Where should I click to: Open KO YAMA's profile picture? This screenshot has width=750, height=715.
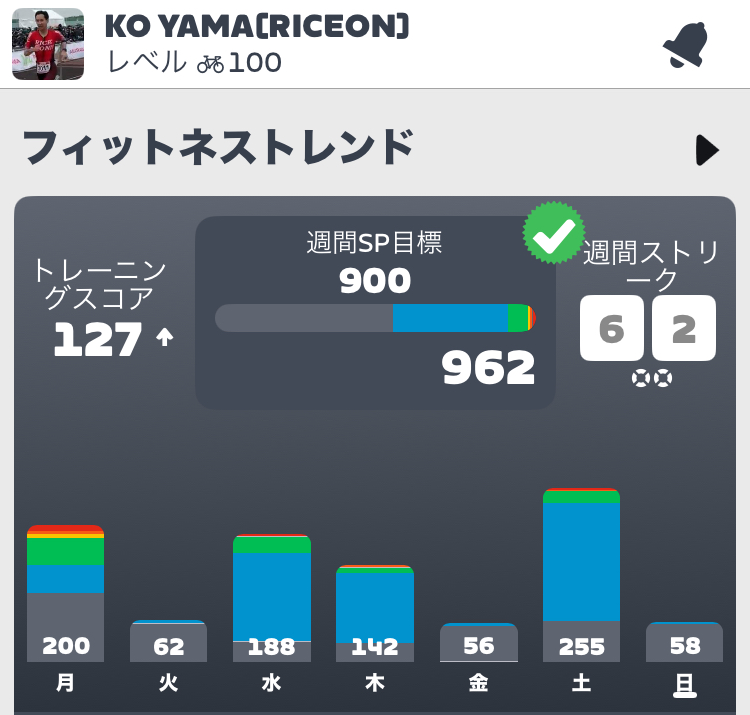tap(48, 44)
